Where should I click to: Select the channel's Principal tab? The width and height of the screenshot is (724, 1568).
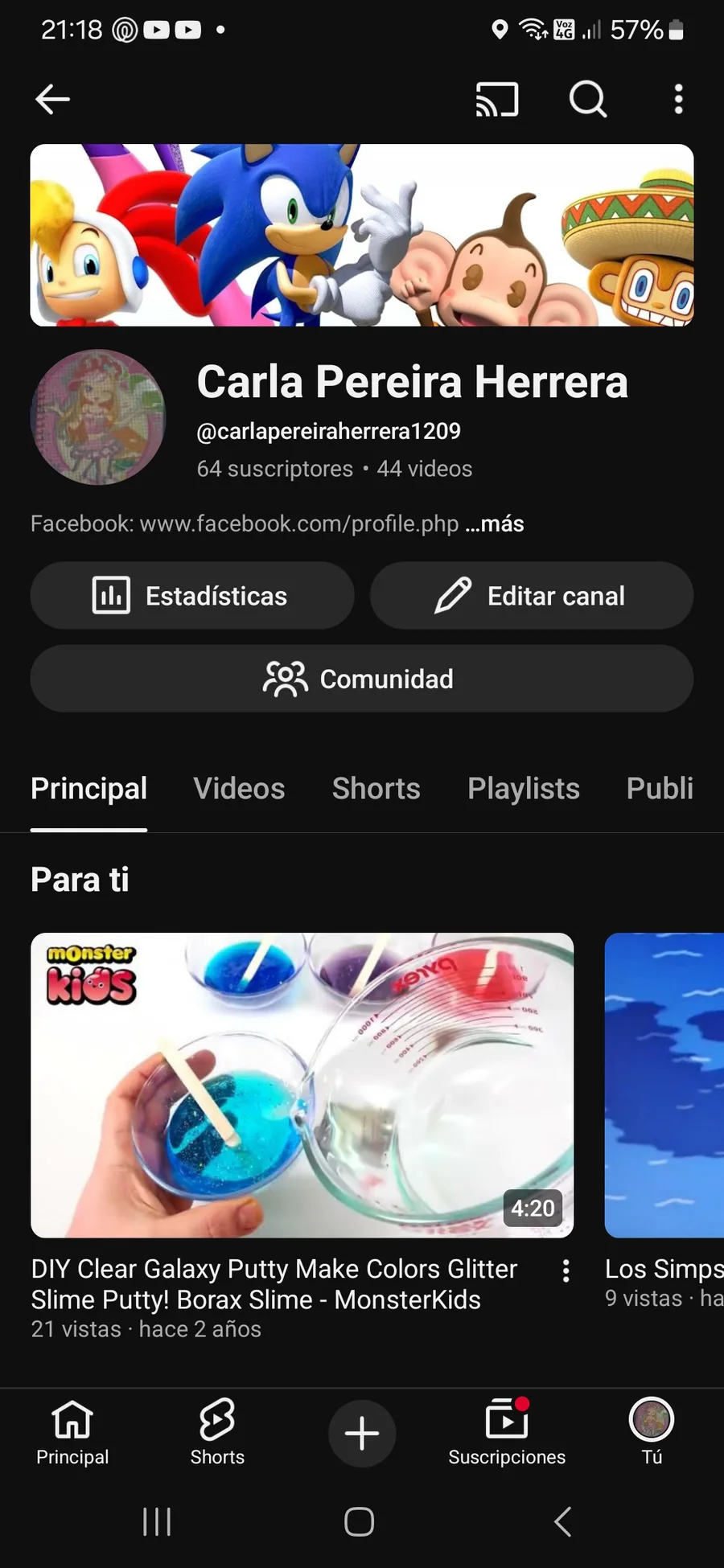tap(88, 789)
